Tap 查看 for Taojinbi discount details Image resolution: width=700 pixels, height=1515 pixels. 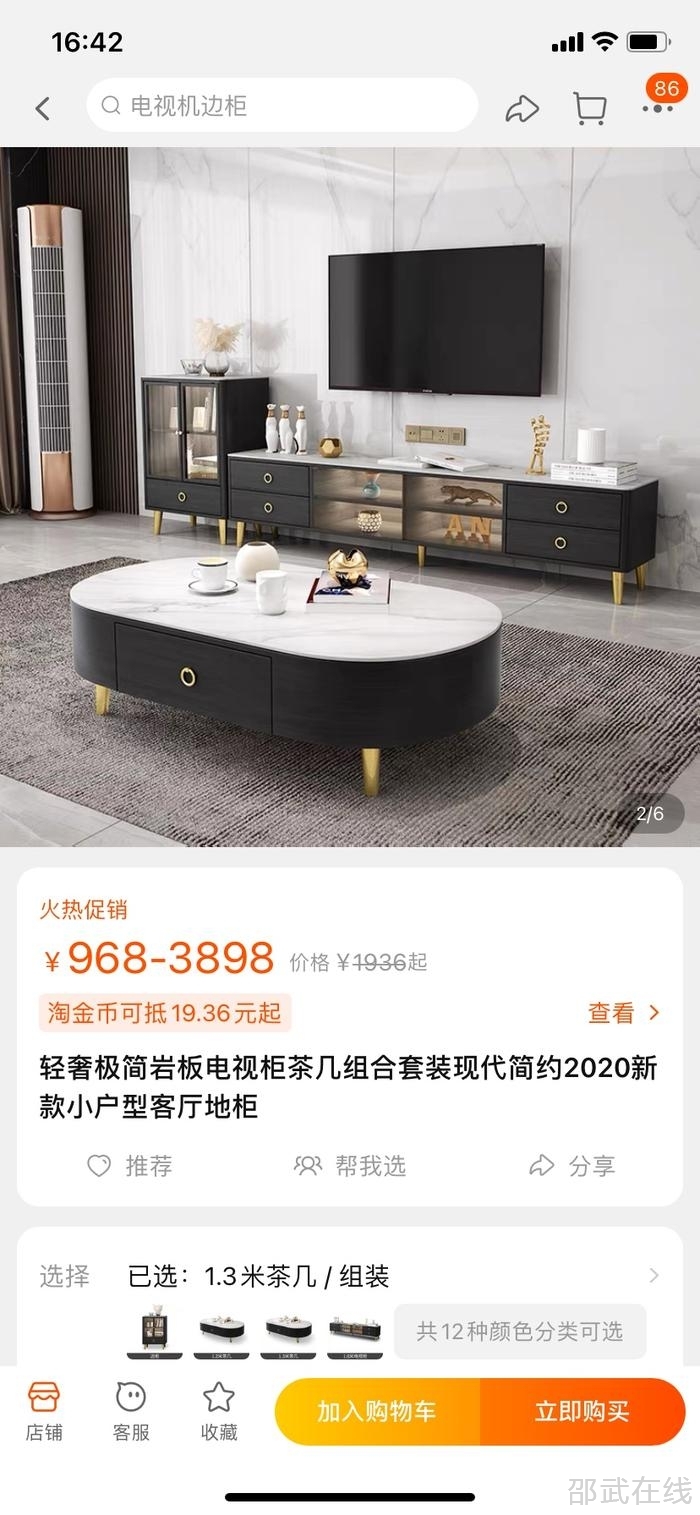point(623,1012)
